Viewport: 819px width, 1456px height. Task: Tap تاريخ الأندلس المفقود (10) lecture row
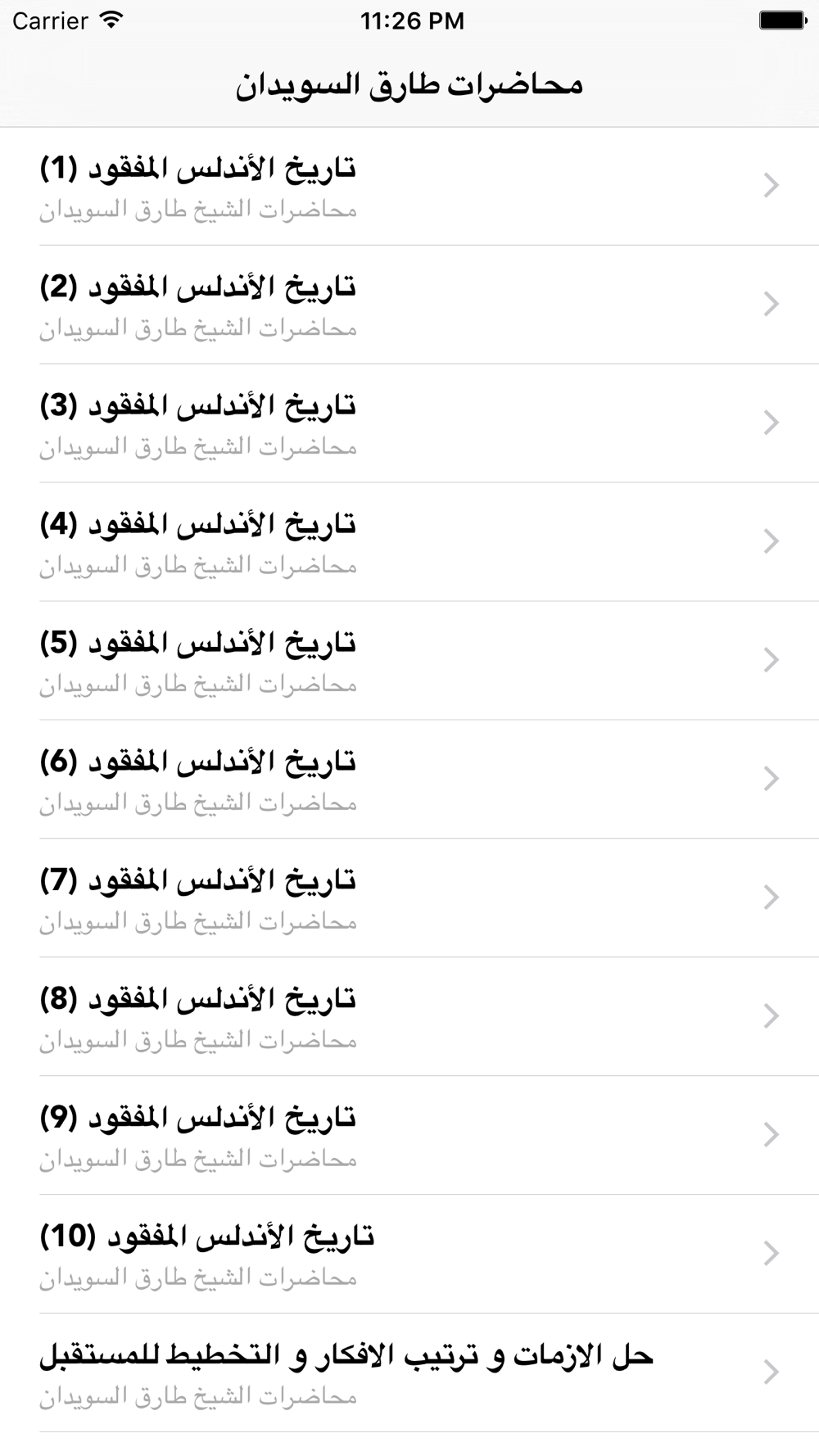pos(409,1254)
